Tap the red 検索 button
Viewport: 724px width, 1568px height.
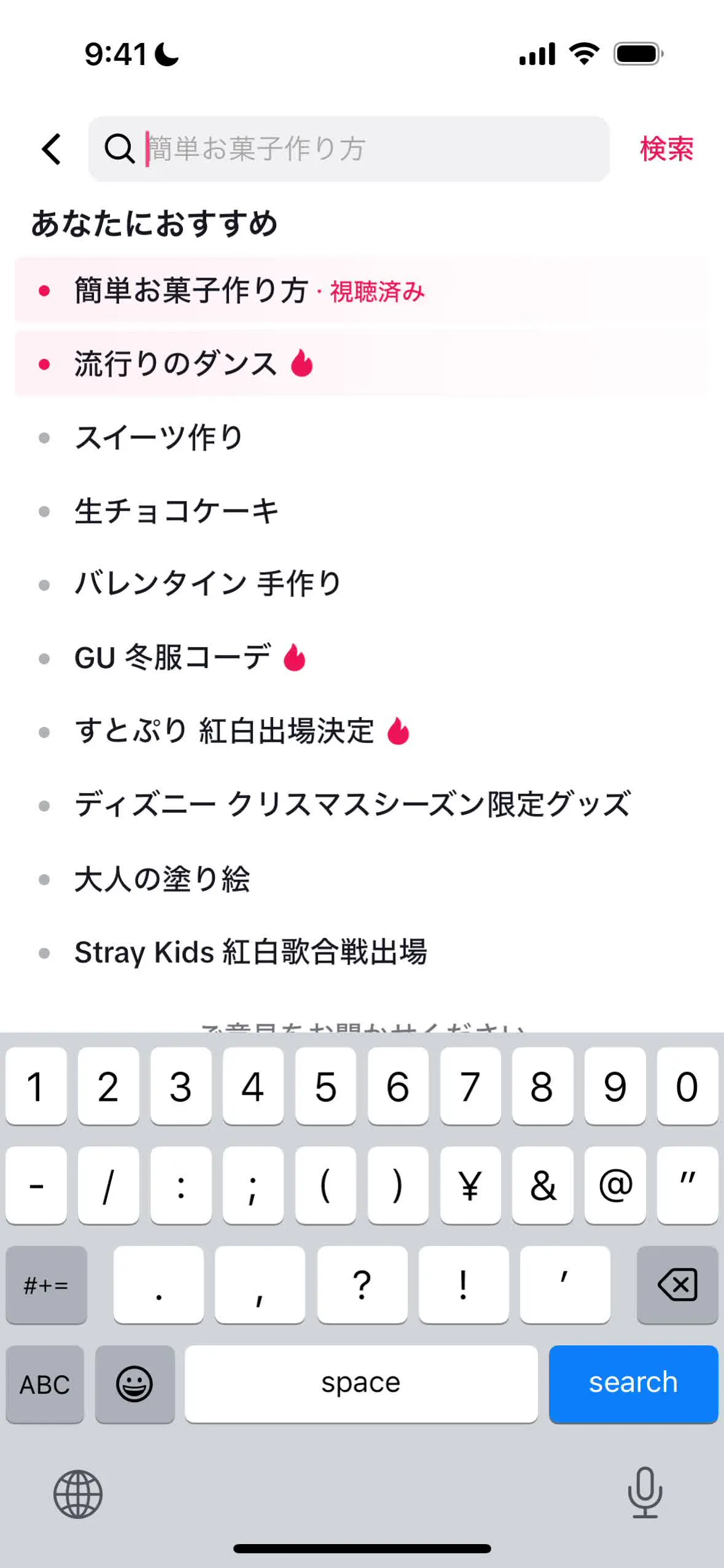pos(666,149)
